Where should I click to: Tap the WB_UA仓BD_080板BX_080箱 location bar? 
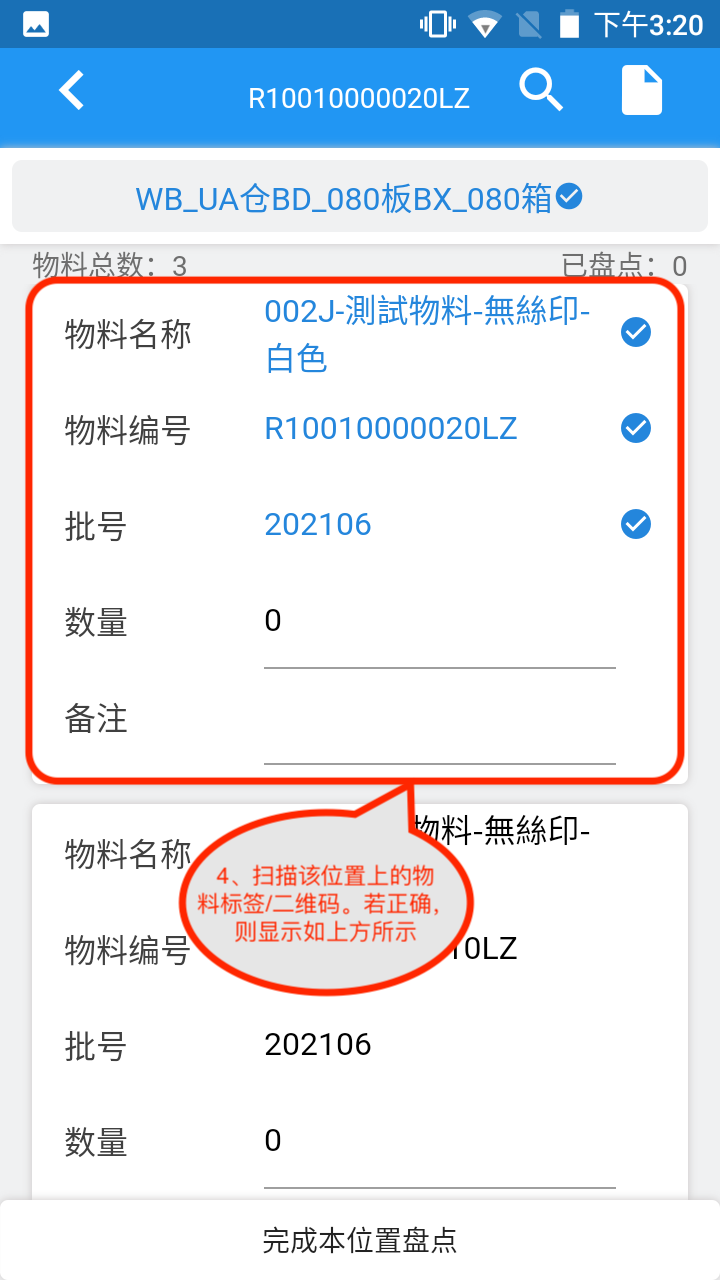click(x=359, y=198)
